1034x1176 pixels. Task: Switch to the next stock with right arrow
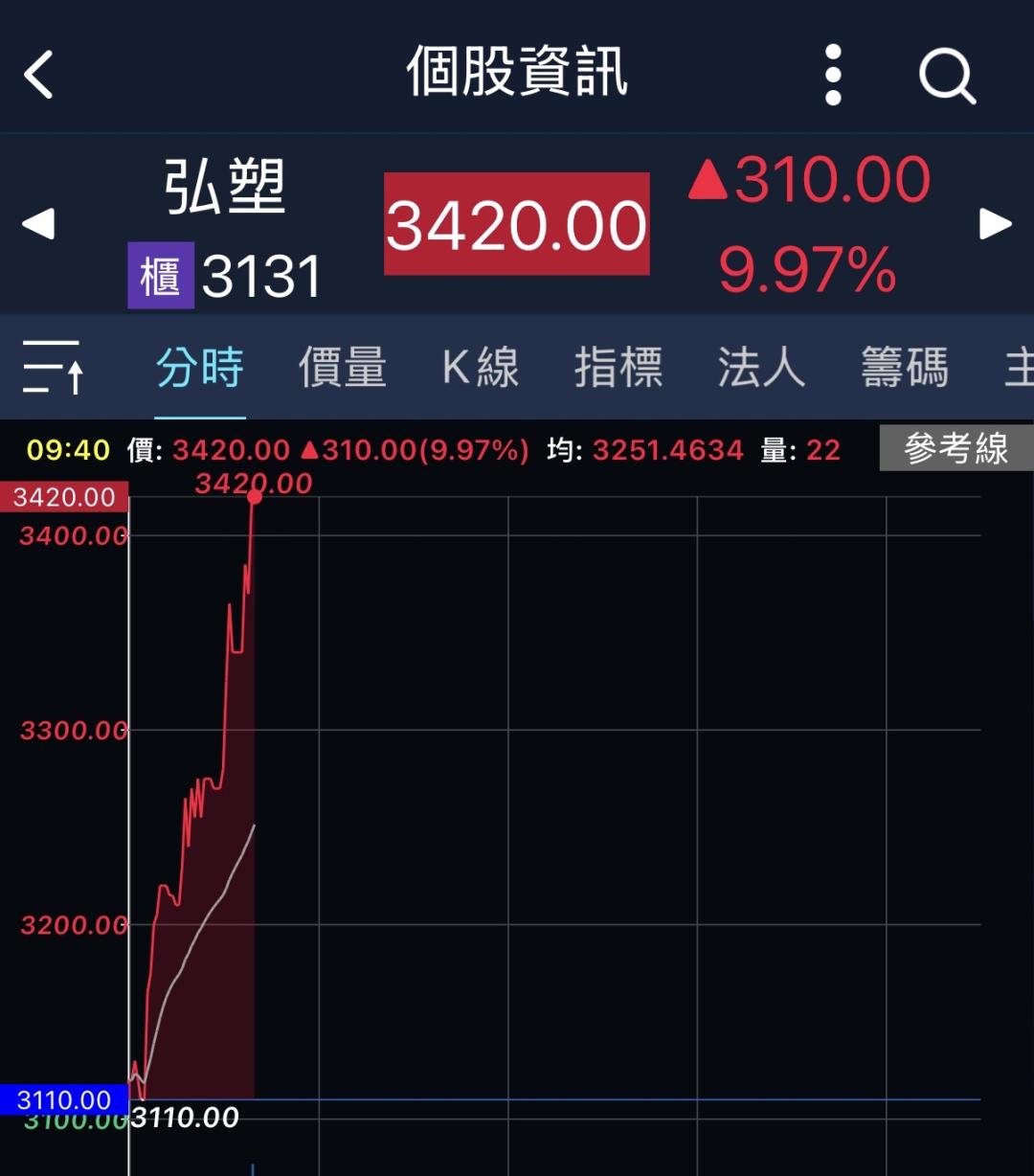tap(996, 224)
